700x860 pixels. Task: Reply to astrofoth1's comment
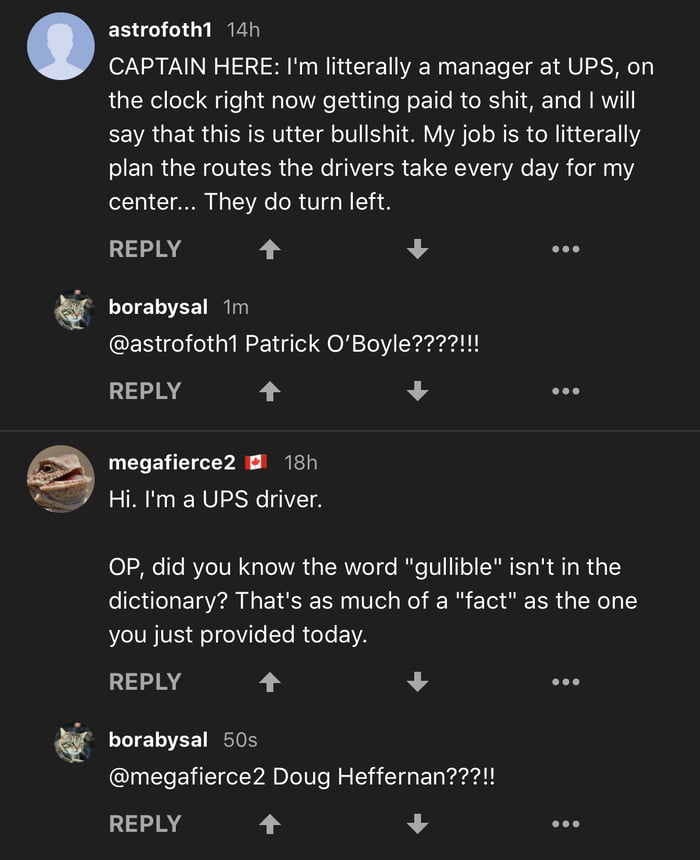pos(145,249)
